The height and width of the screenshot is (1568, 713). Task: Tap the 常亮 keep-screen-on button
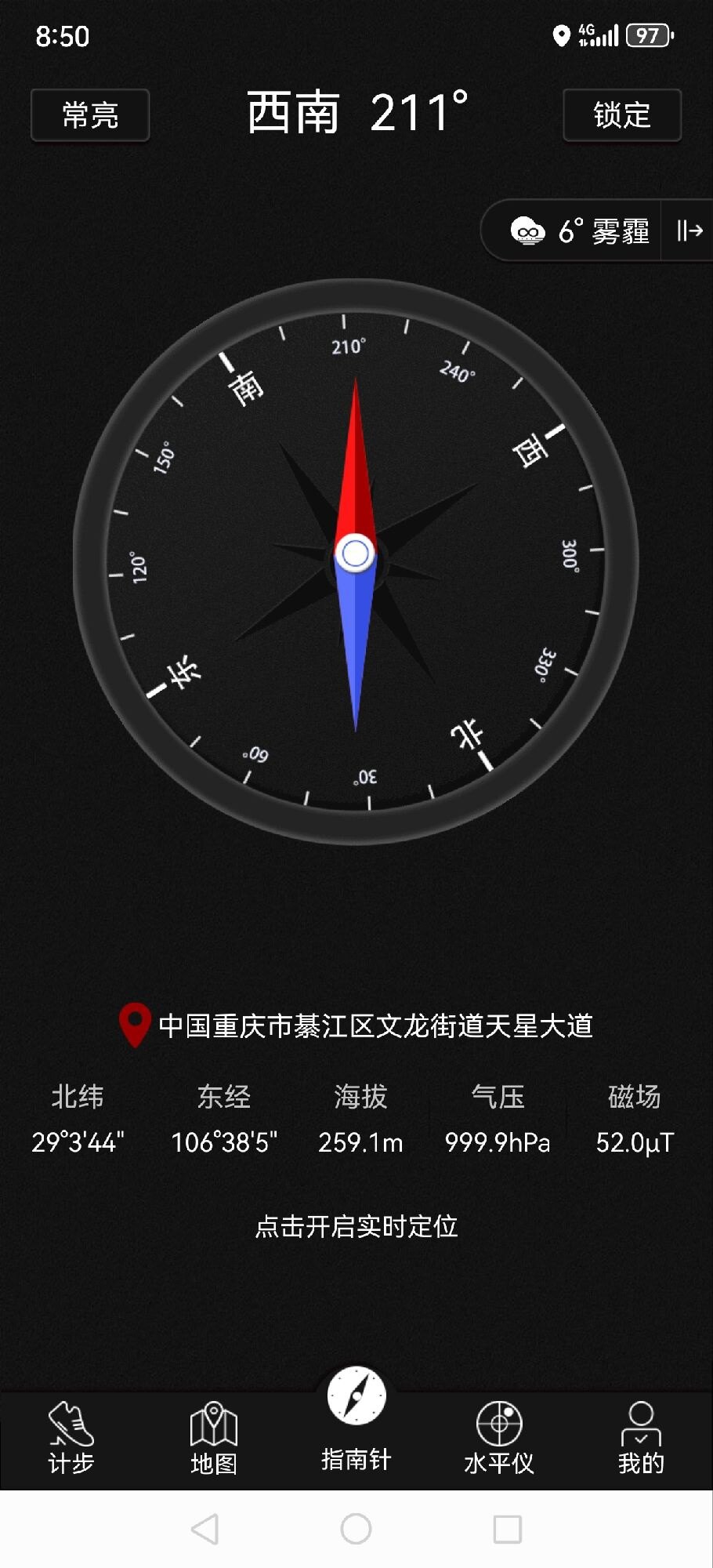tap(90, 115)
